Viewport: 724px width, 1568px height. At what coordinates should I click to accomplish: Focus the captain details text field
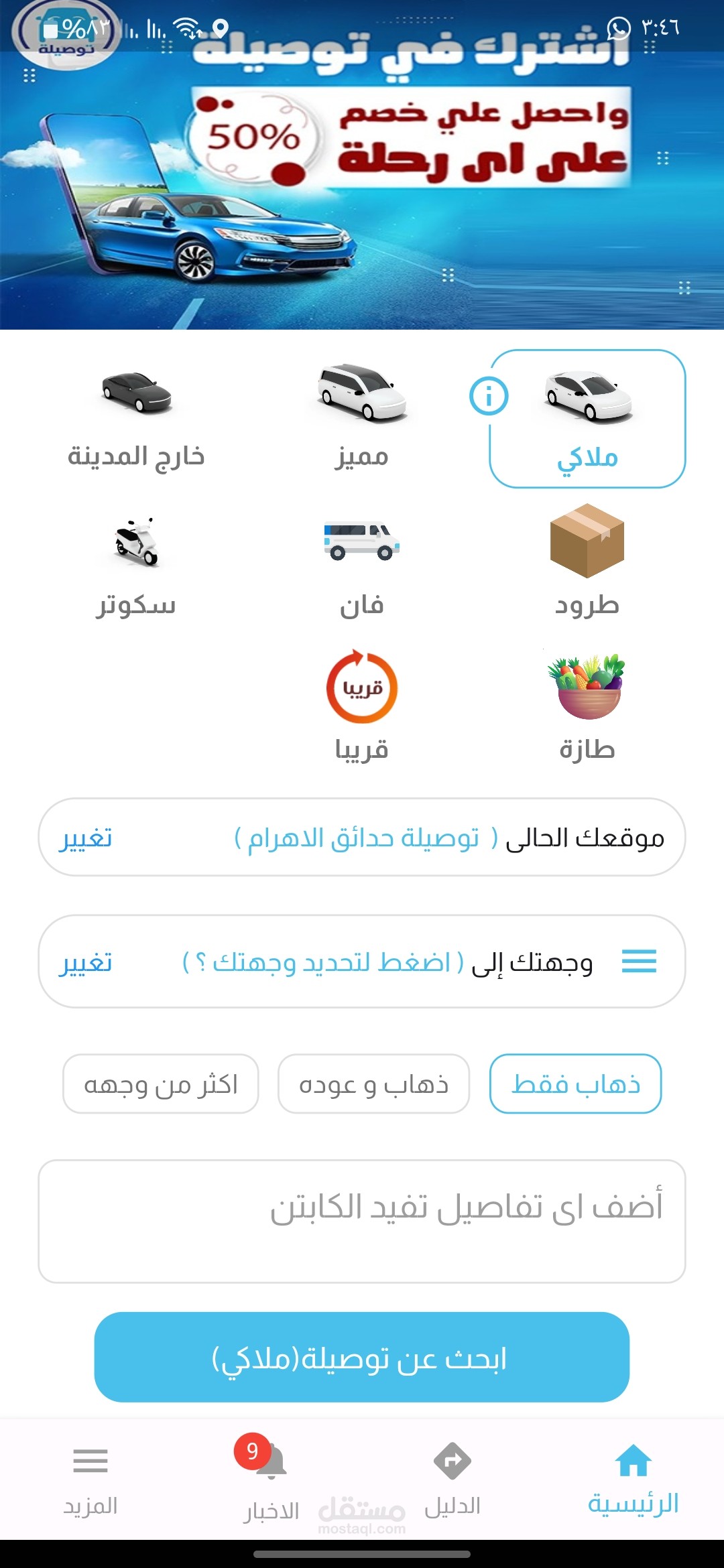click(362, 1222)
